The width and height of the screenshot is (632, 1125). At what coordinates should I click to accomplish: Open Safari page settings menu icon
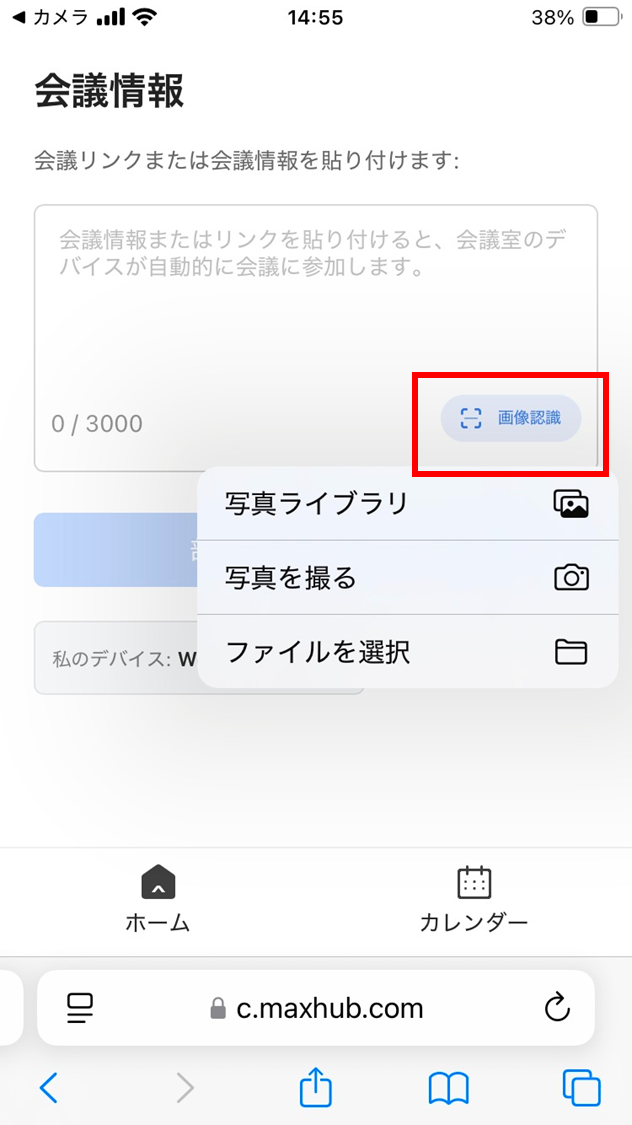click(80, 1008)
